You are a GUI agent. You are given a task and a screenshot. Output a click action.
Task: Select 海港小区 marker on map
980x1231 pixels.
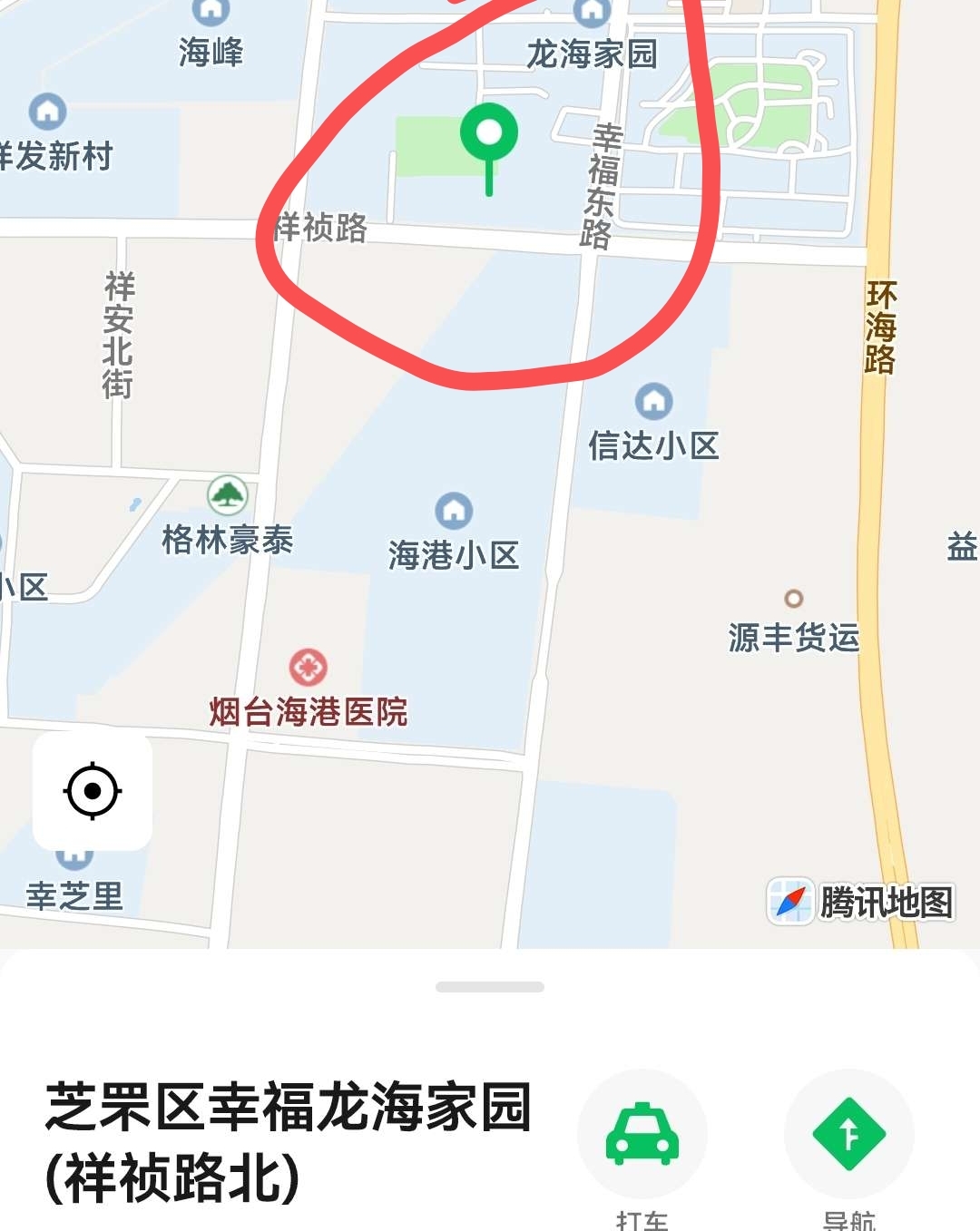[x=454, y=512]
